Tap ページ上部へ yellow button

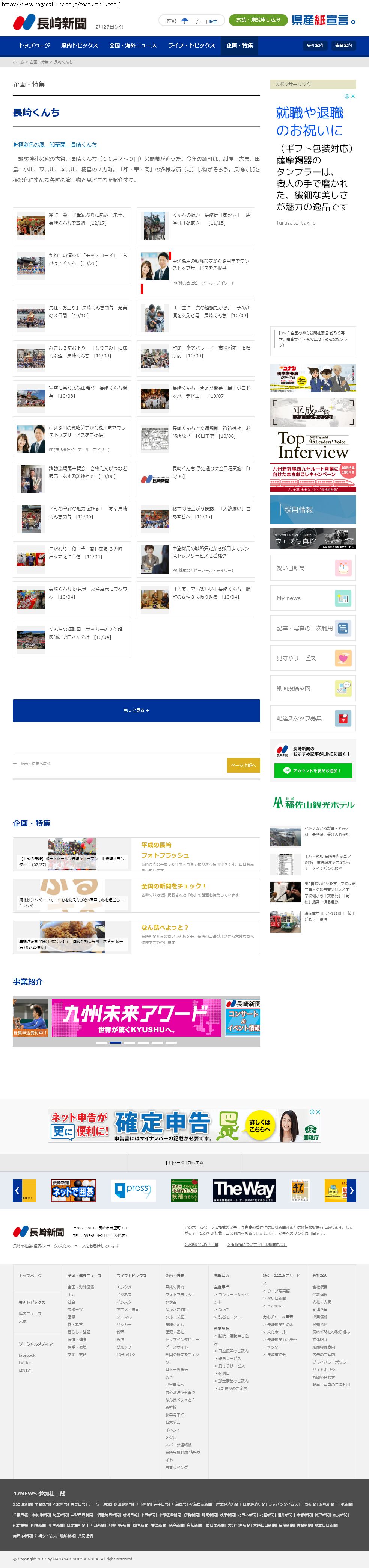click(243, 765)
